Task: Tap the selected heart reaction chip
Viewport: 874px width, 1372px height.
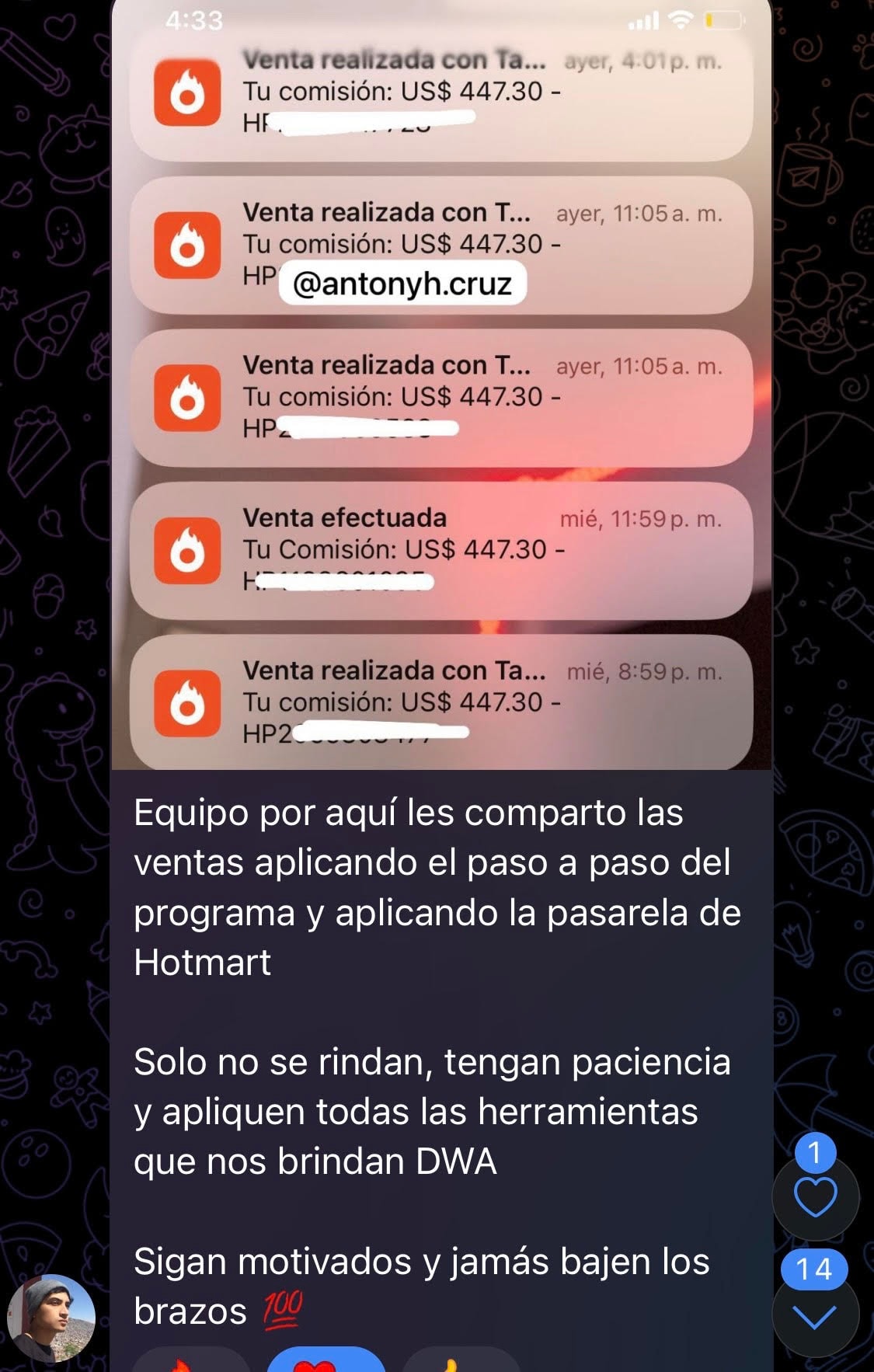Action: pyautogui.click(x=326, y=1361)
